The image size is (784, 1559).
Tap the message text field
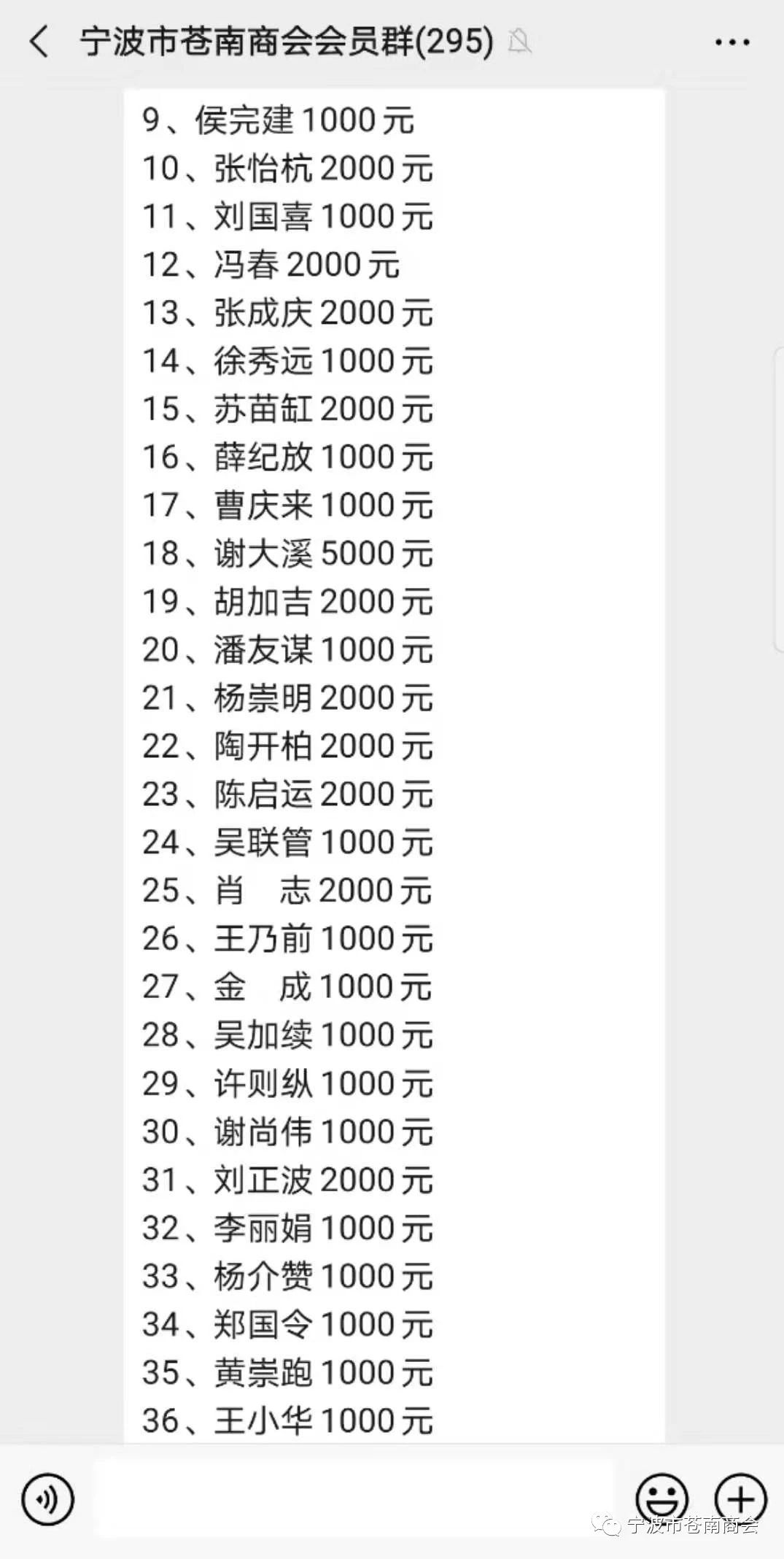pos(354,1499)
